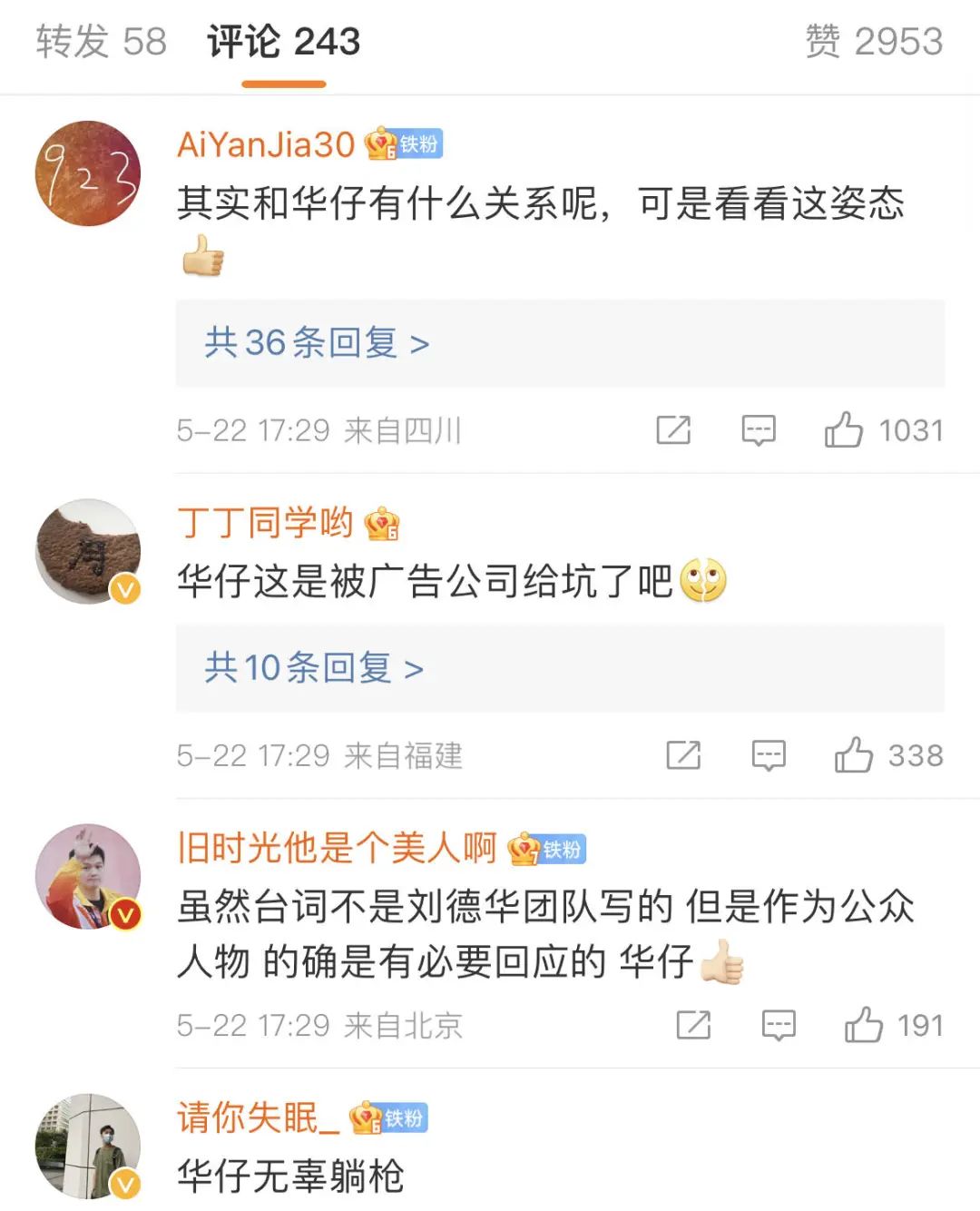This screenshot has height=1211, width=980.
Task: Select the 评论 243 tab
Action: pyautogui.click(x=283, y=42)
